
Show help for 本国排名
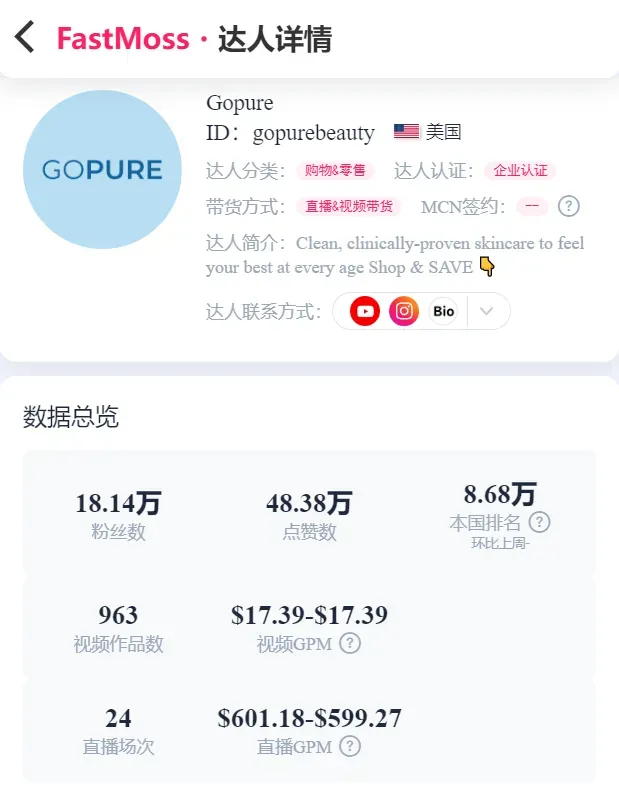[539, 522]
